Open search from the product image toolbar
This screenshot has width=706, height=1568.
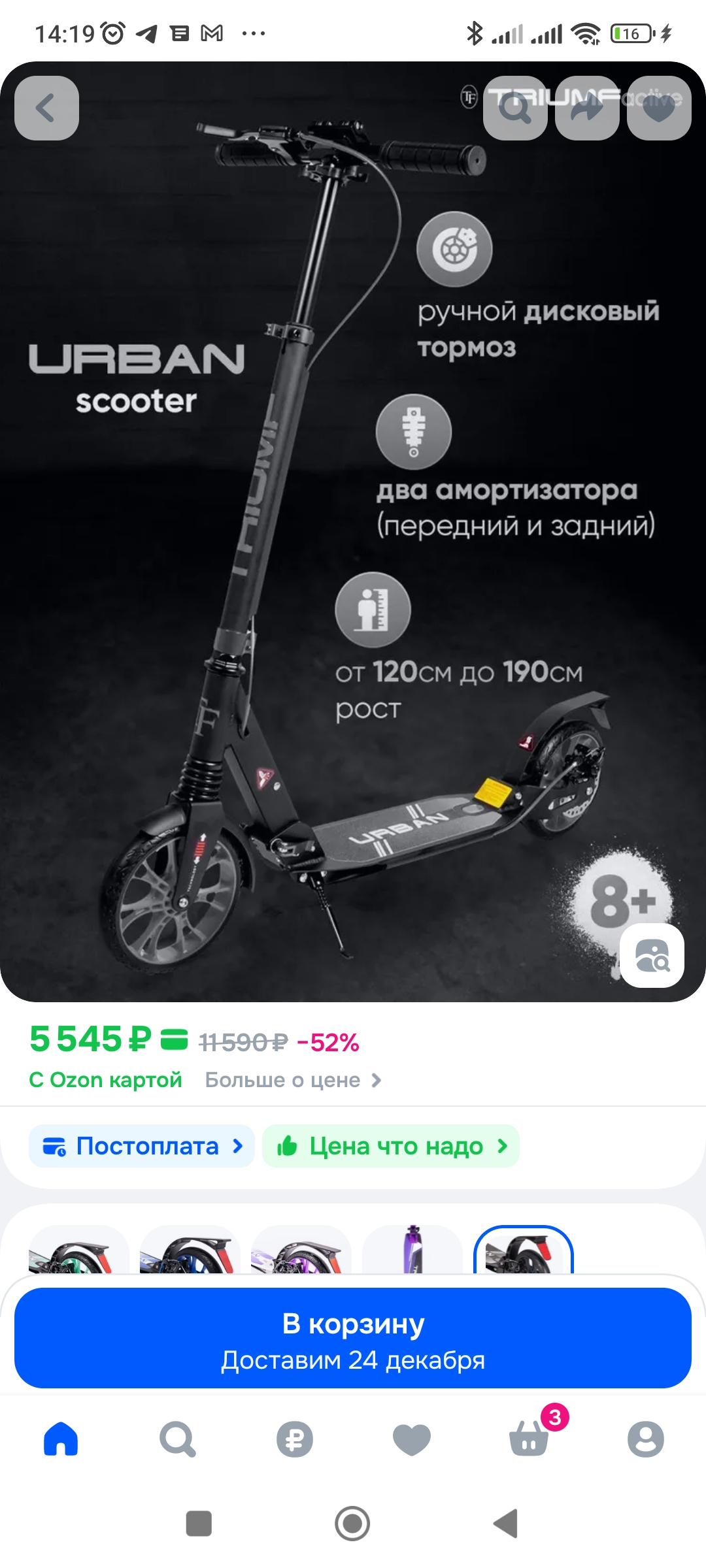point(515,108)
